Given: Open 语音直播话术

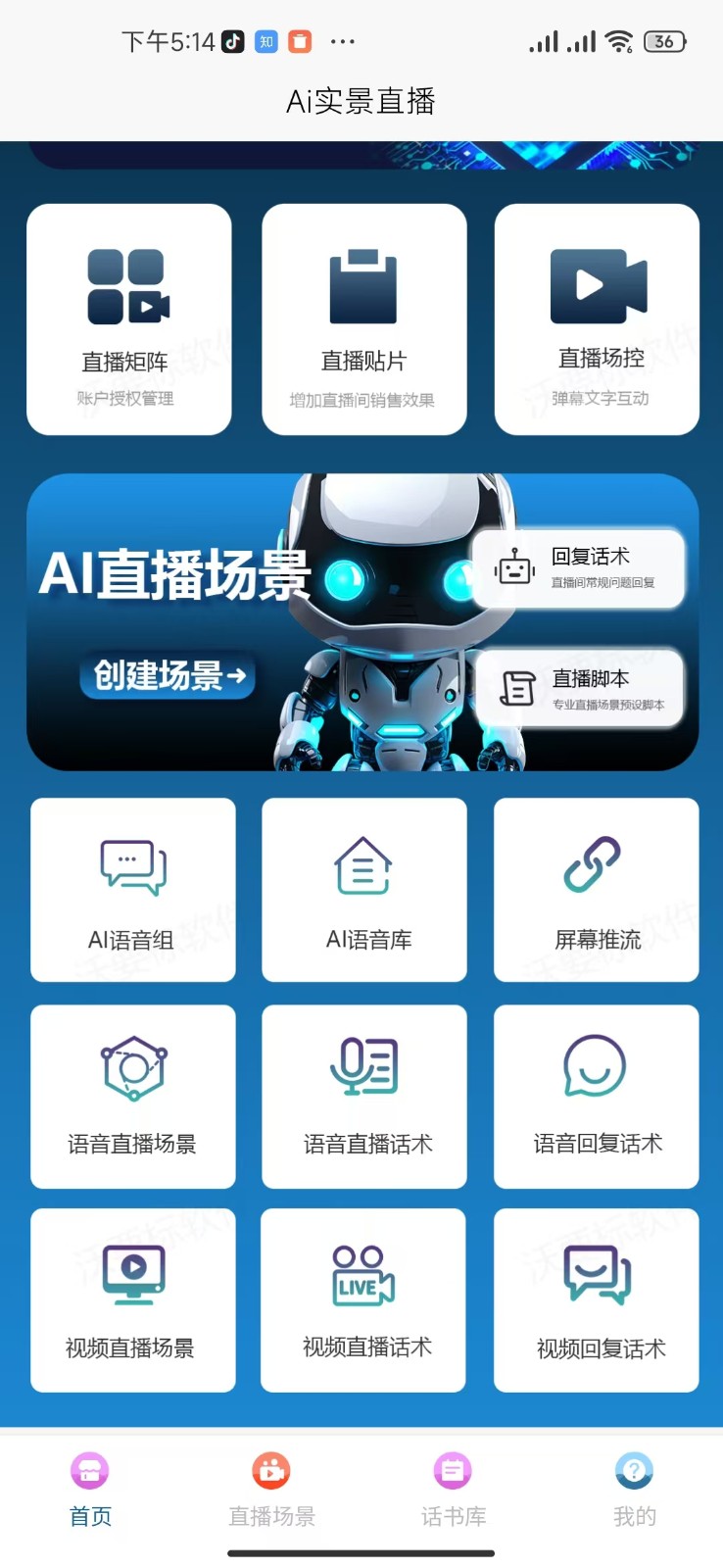Looking at the screenshot, I should pos(363,1097).
